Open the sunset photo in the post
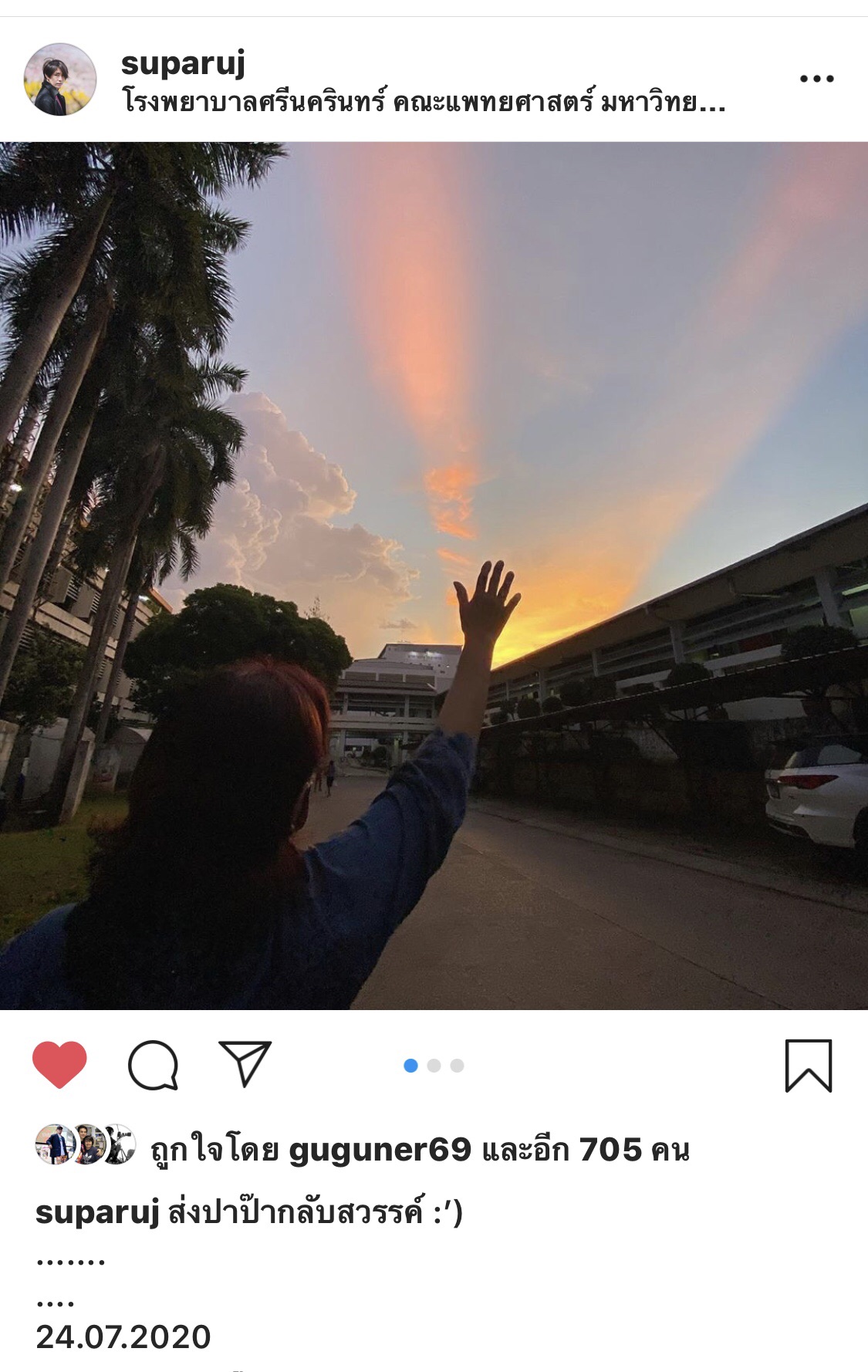Screen dimensions: 868x1372 (434, 575)
